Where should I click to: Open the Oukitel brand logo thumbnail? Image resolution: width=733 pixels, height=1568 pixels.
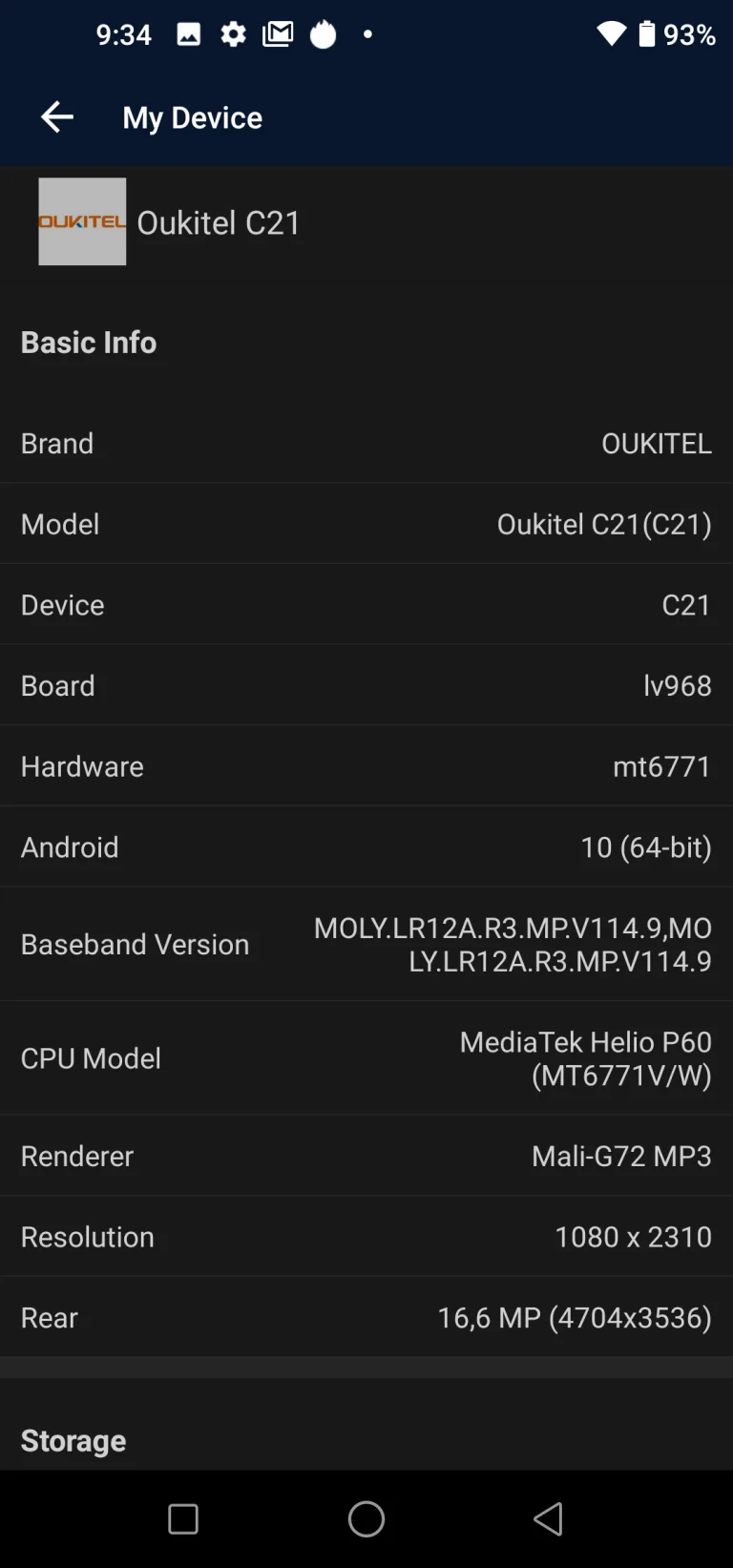click(x=82, y=221)
